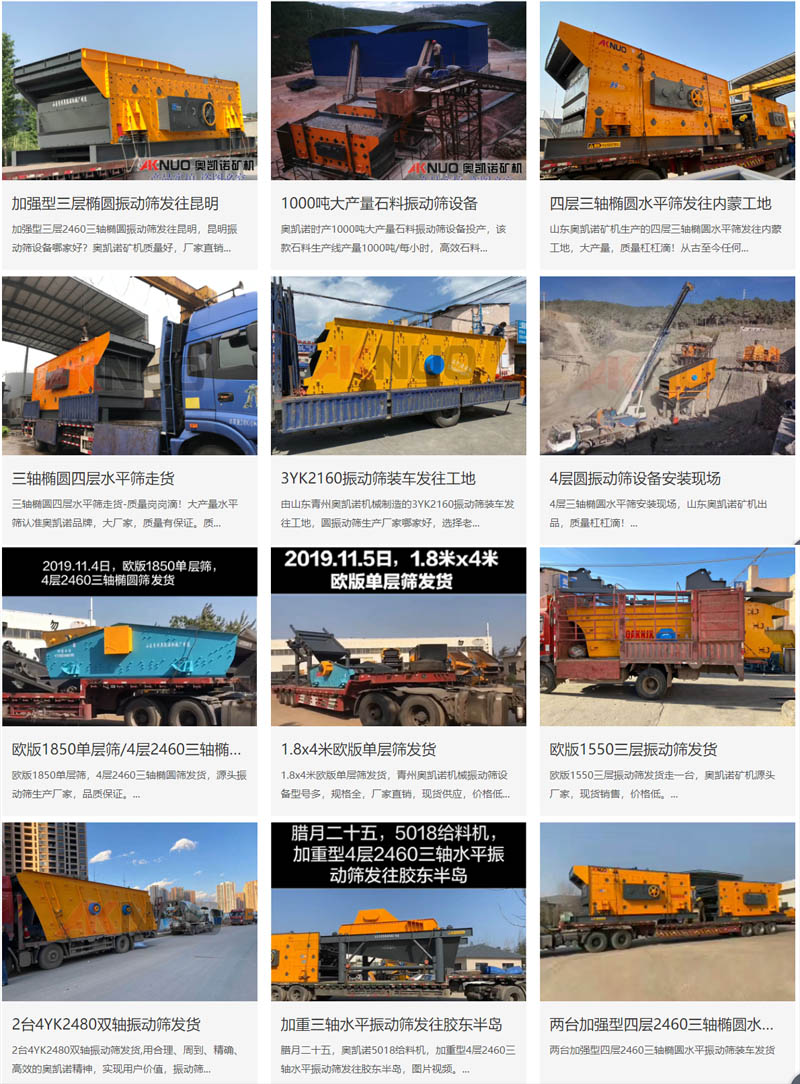This screenshot has width=800, height=1084.
Task: Open the 1.8x4米欧版单层筛发货 article
Action: pos(358,749)
